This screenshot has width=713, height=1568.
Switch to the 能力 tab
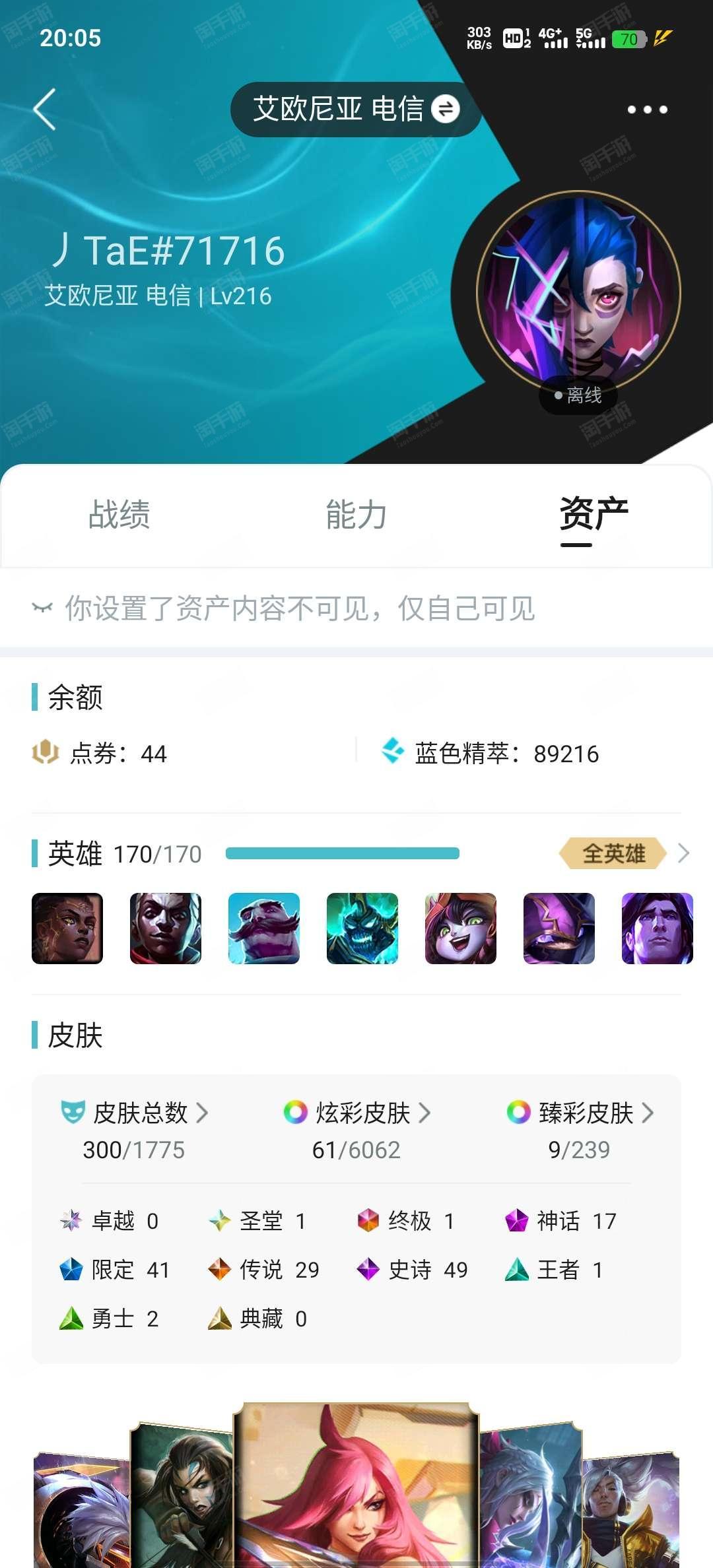click(x=356, y=515)
